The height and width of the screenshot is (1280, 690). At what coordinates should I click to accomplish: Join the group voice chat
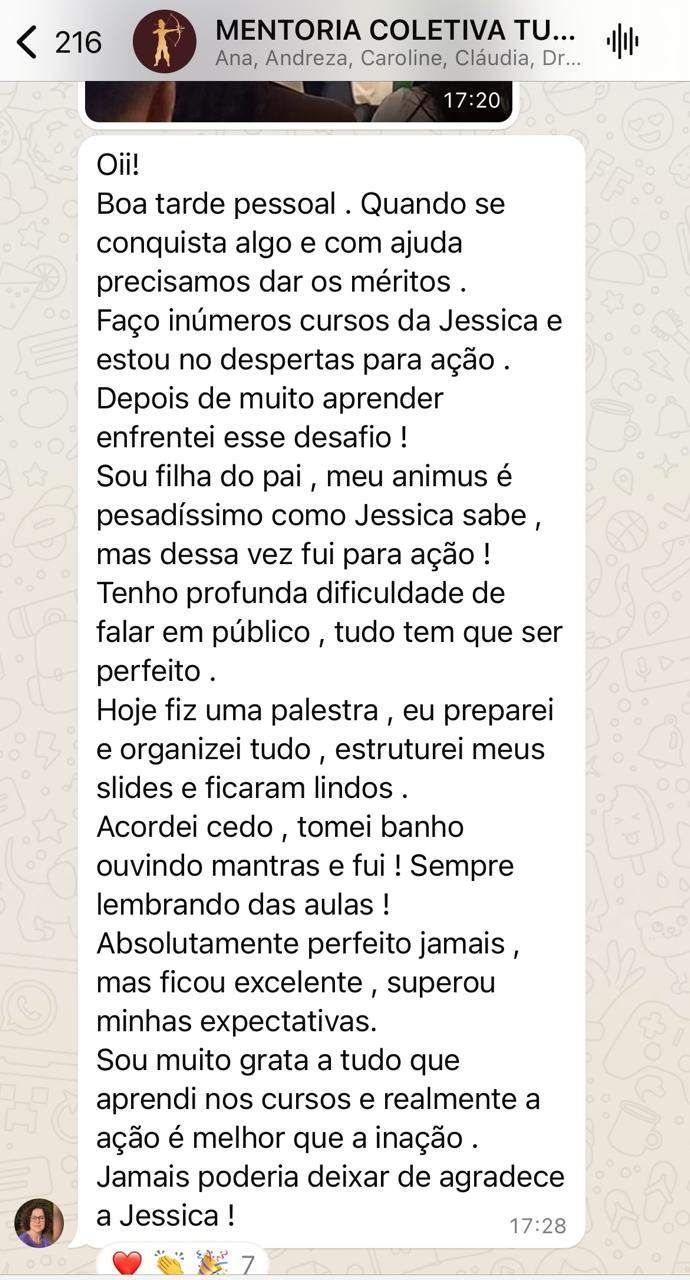click(622, 42)
